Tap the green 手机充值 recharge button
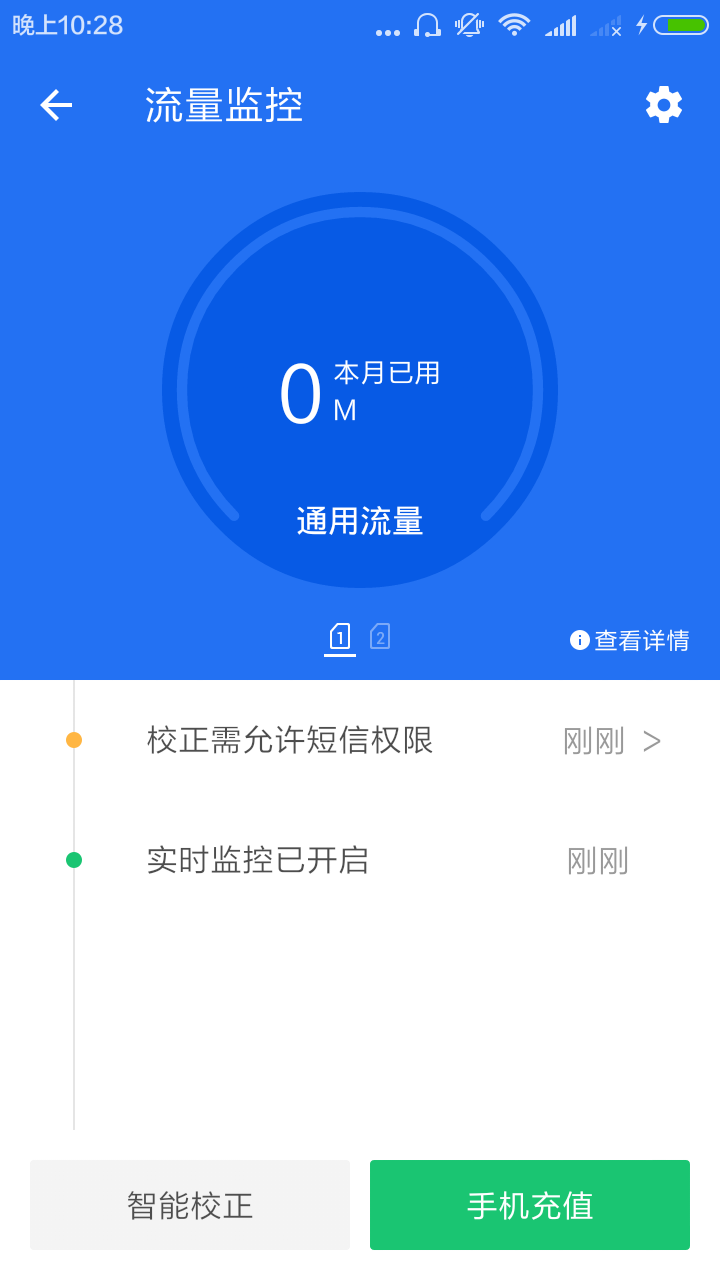Screen dimensions: 720x1280 click(530, 1205)
